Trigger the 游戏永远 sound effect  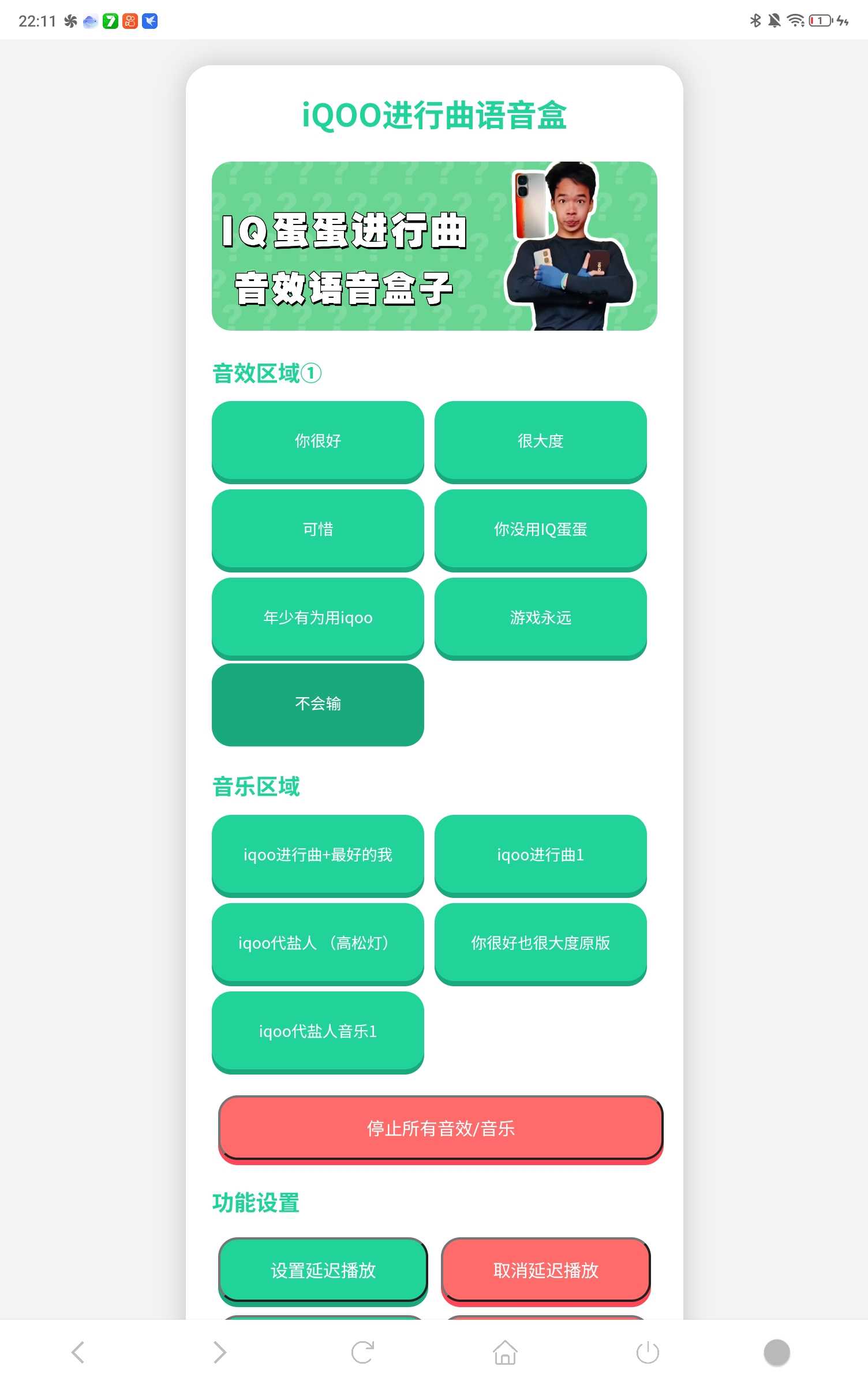tap(540, 617)
